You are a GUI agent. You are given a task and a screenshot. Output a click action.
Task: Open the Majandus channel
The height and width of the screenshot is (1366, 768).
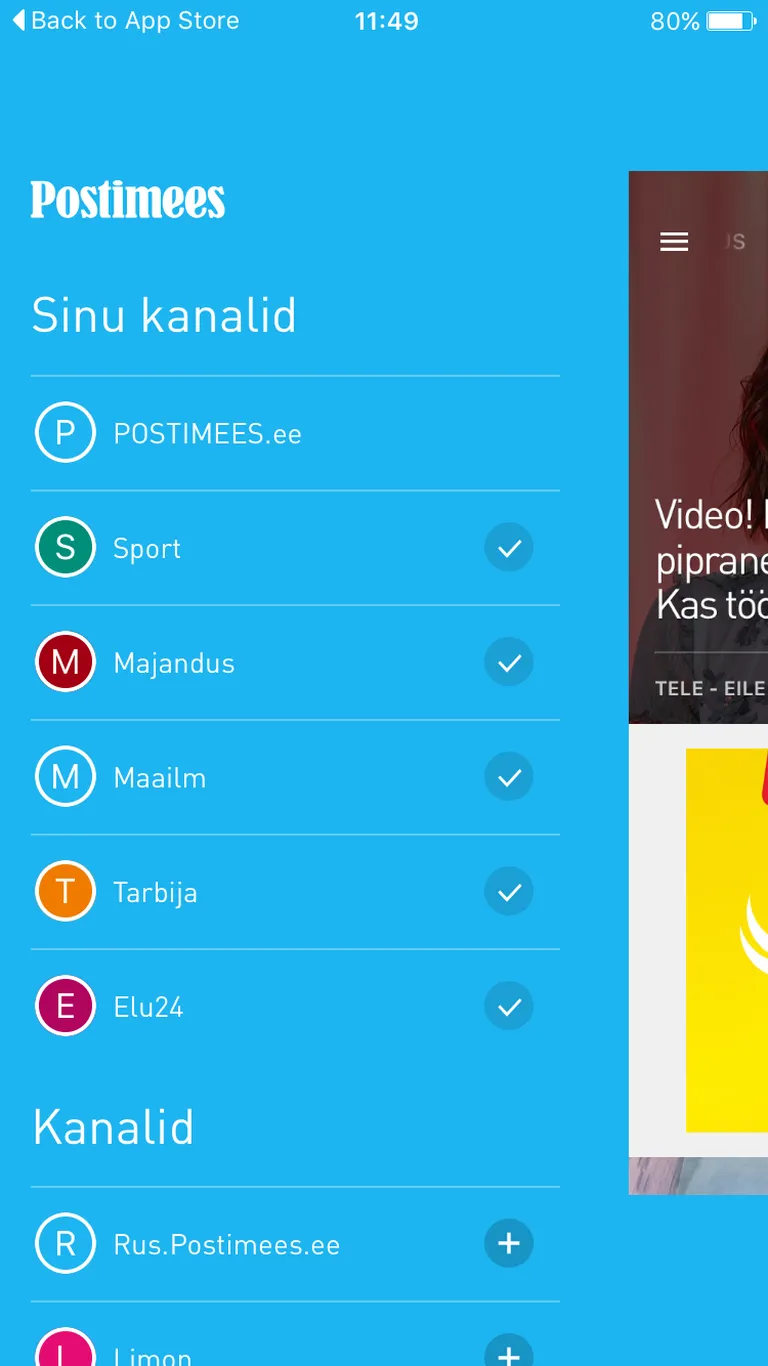174,663
